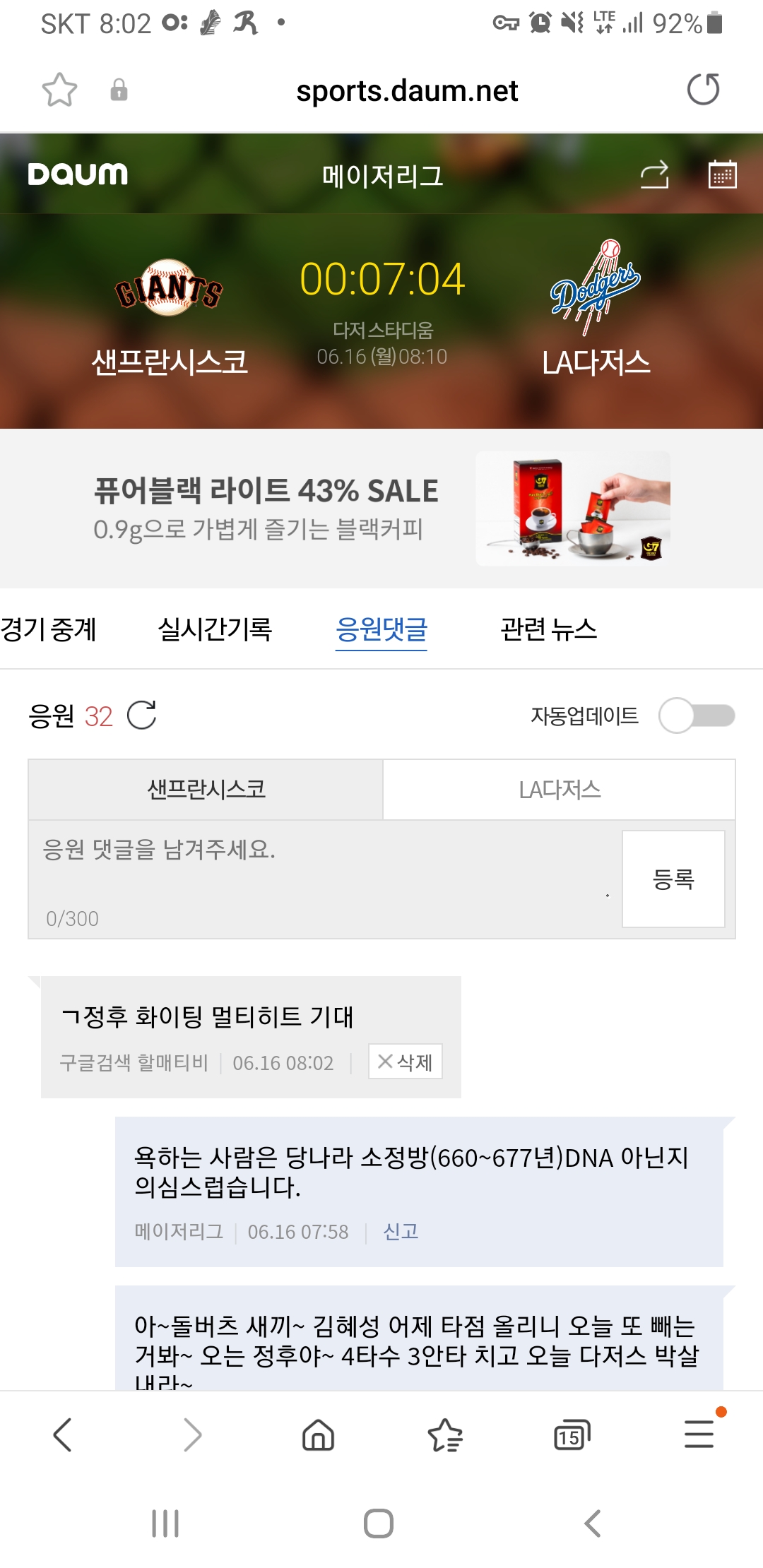This screenshot has height=1568, width=763.
Task: Open the browser tabs view showing 15
Action: pyautogui.click(x=572, y=1435)
